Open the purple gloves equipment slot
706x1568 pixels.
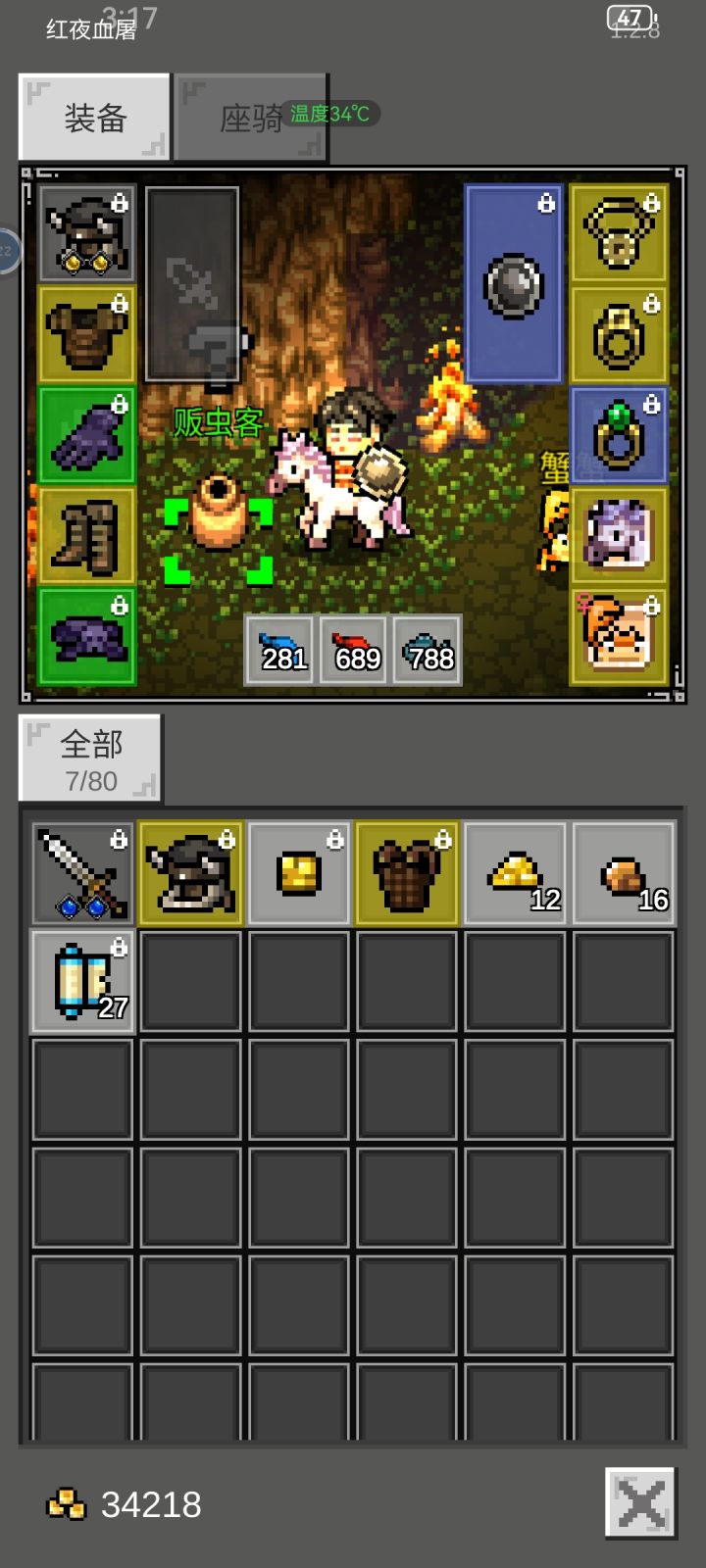point(86,434)
